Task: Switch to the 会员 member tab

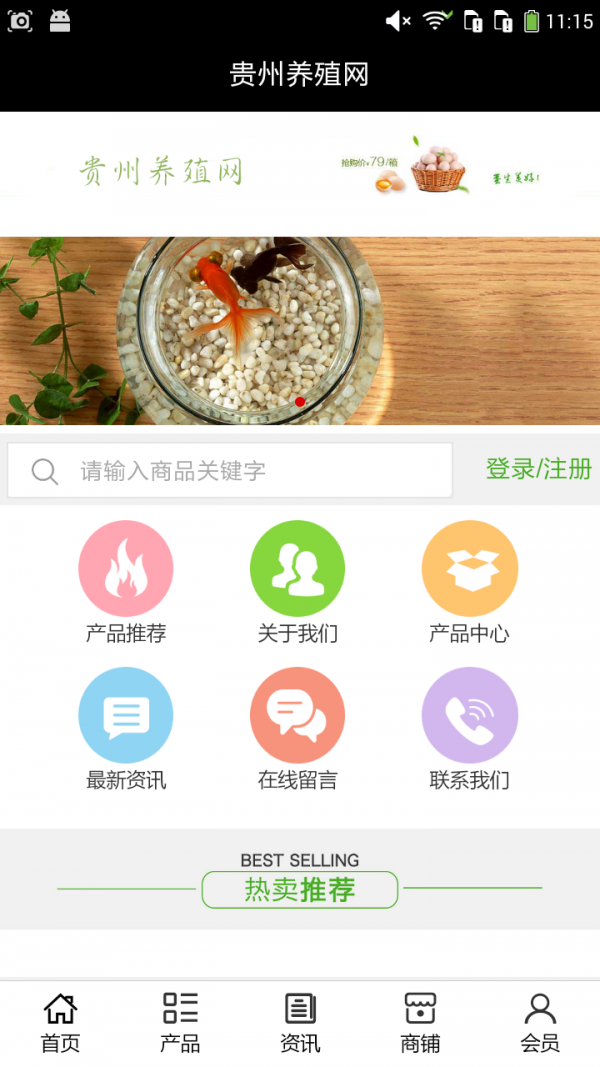Action: (x=540, y=1022)
